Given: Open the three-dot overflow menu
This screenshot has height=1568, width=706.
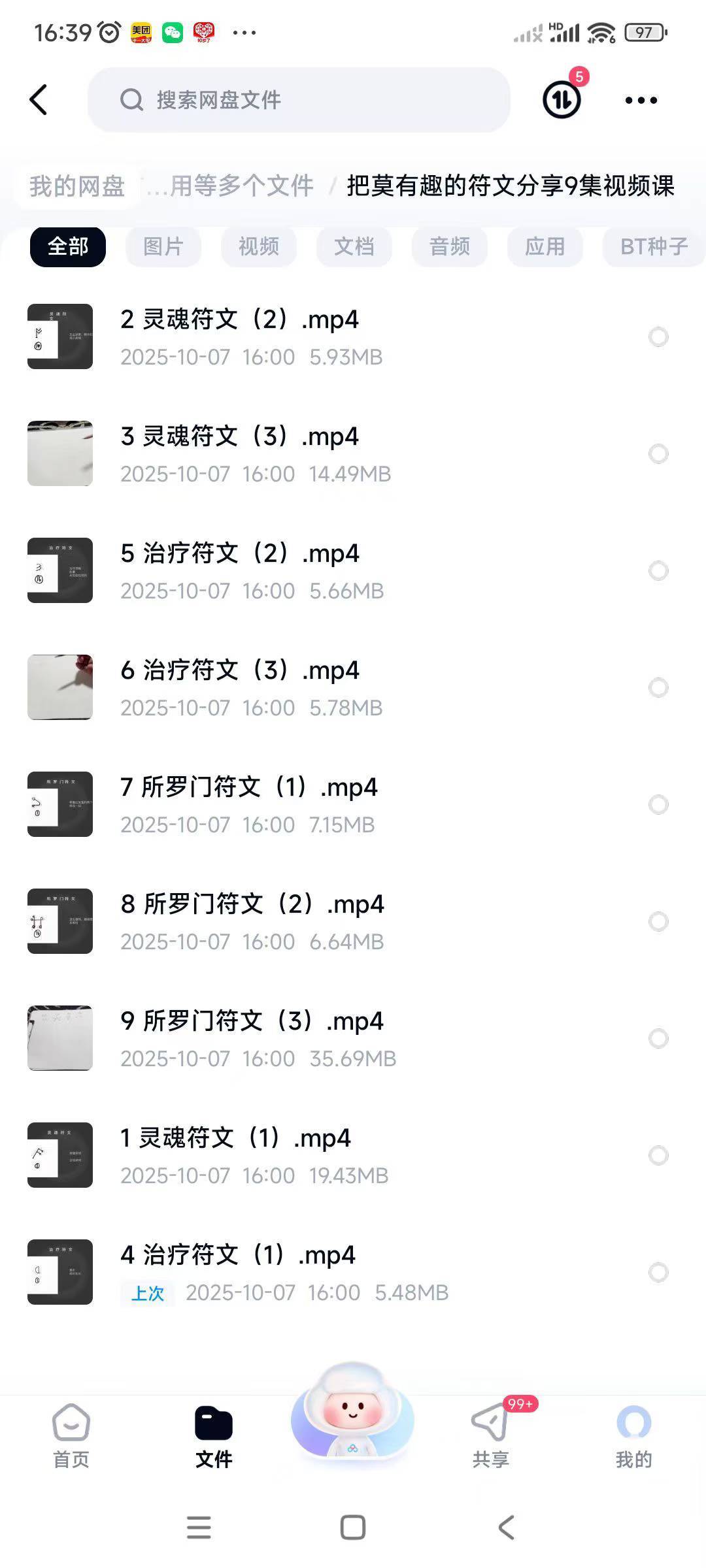Looking at the screenshot, I should pos(641,100).
